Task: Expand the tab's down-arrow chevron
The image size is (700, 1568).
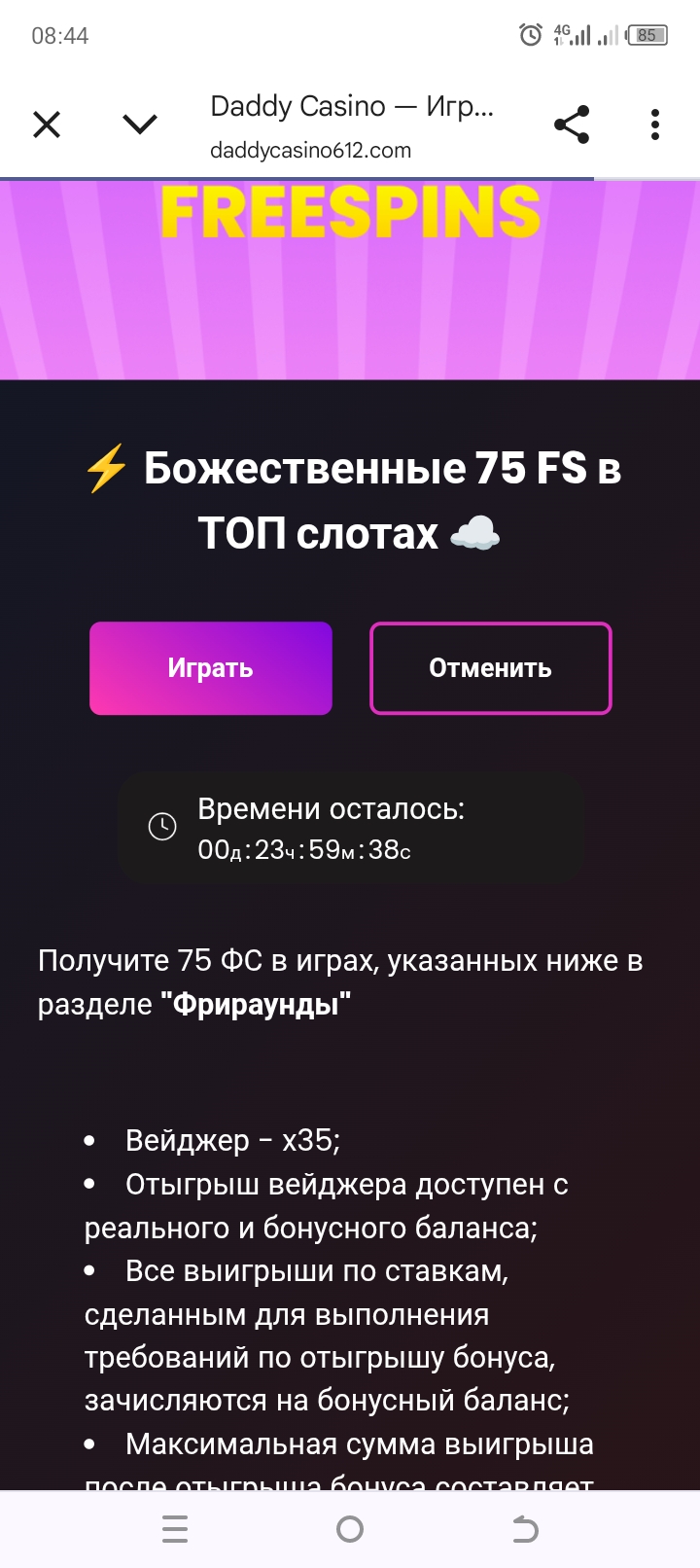Action: 140,125
